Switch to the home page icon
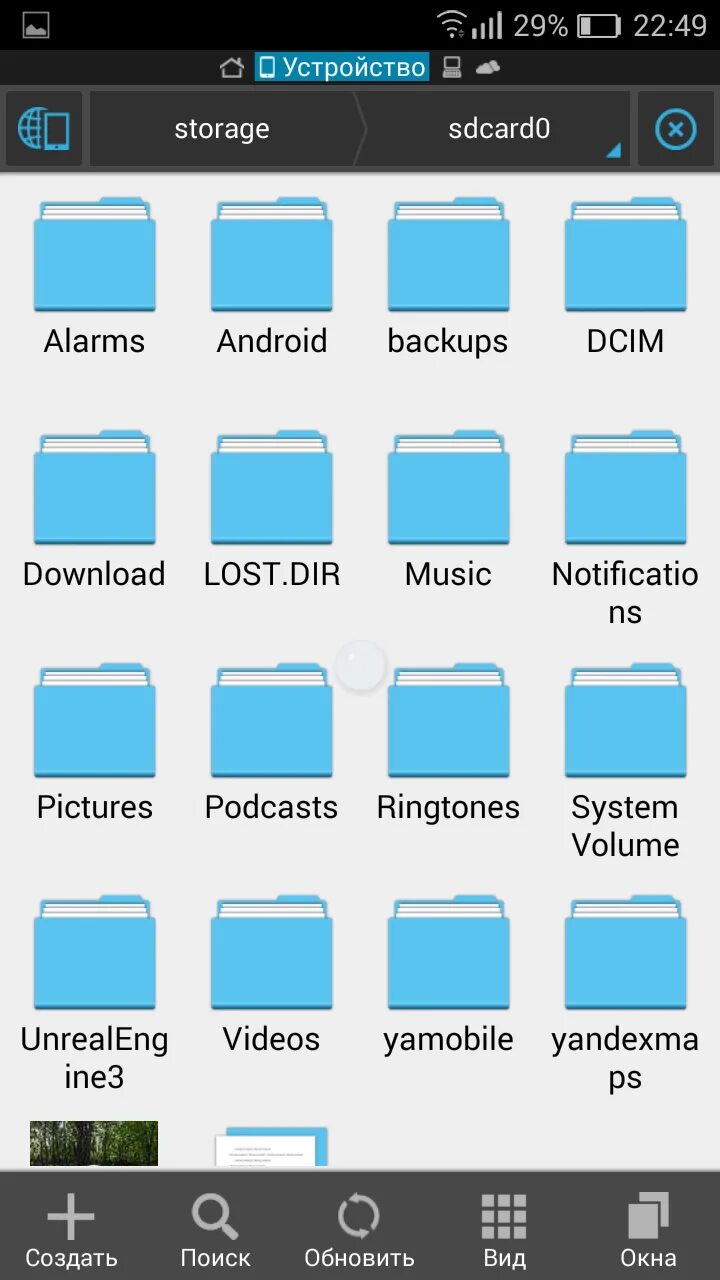The height and width of the screenshot is (1280, 720). (232, 68)
